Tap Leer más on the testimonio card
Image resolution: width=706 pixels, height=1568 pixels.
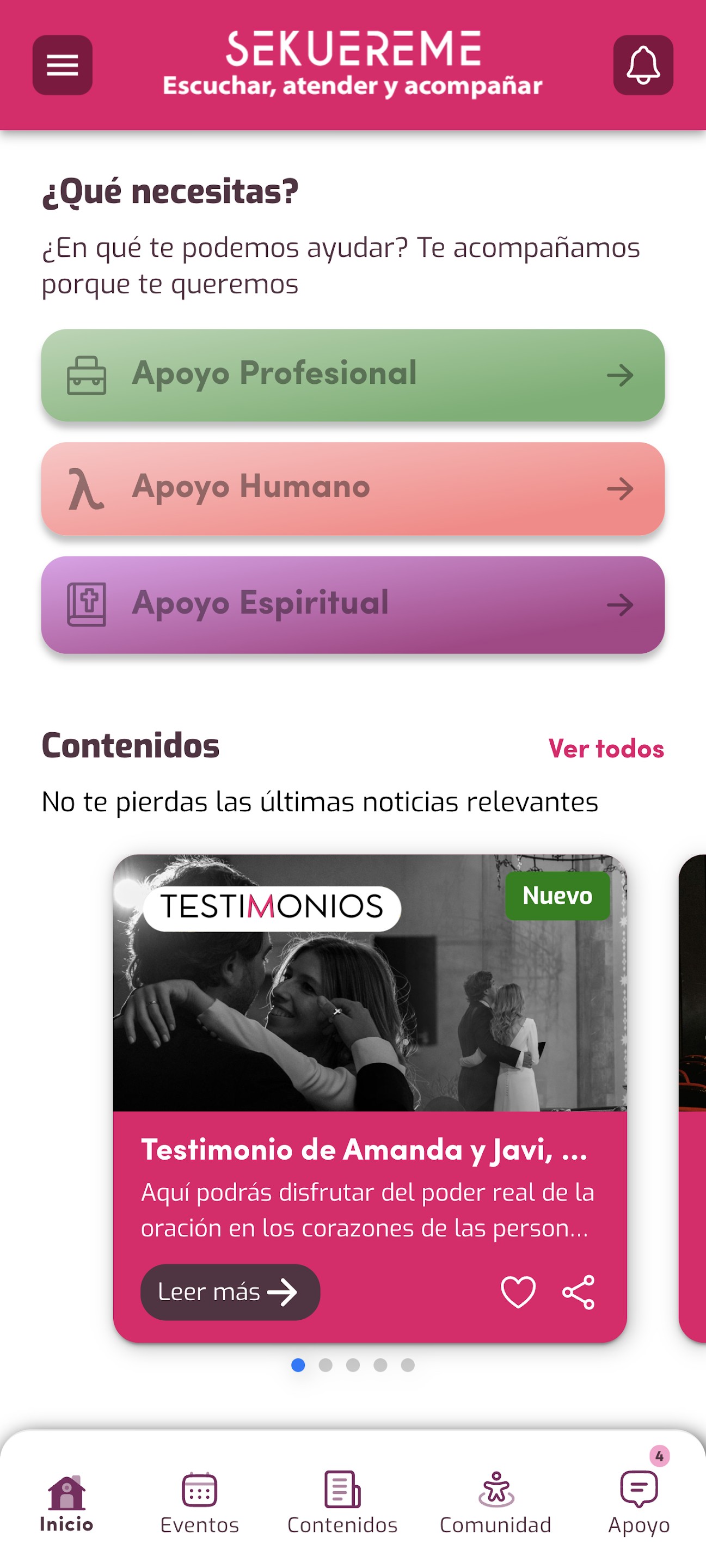tap(230, 1291)
